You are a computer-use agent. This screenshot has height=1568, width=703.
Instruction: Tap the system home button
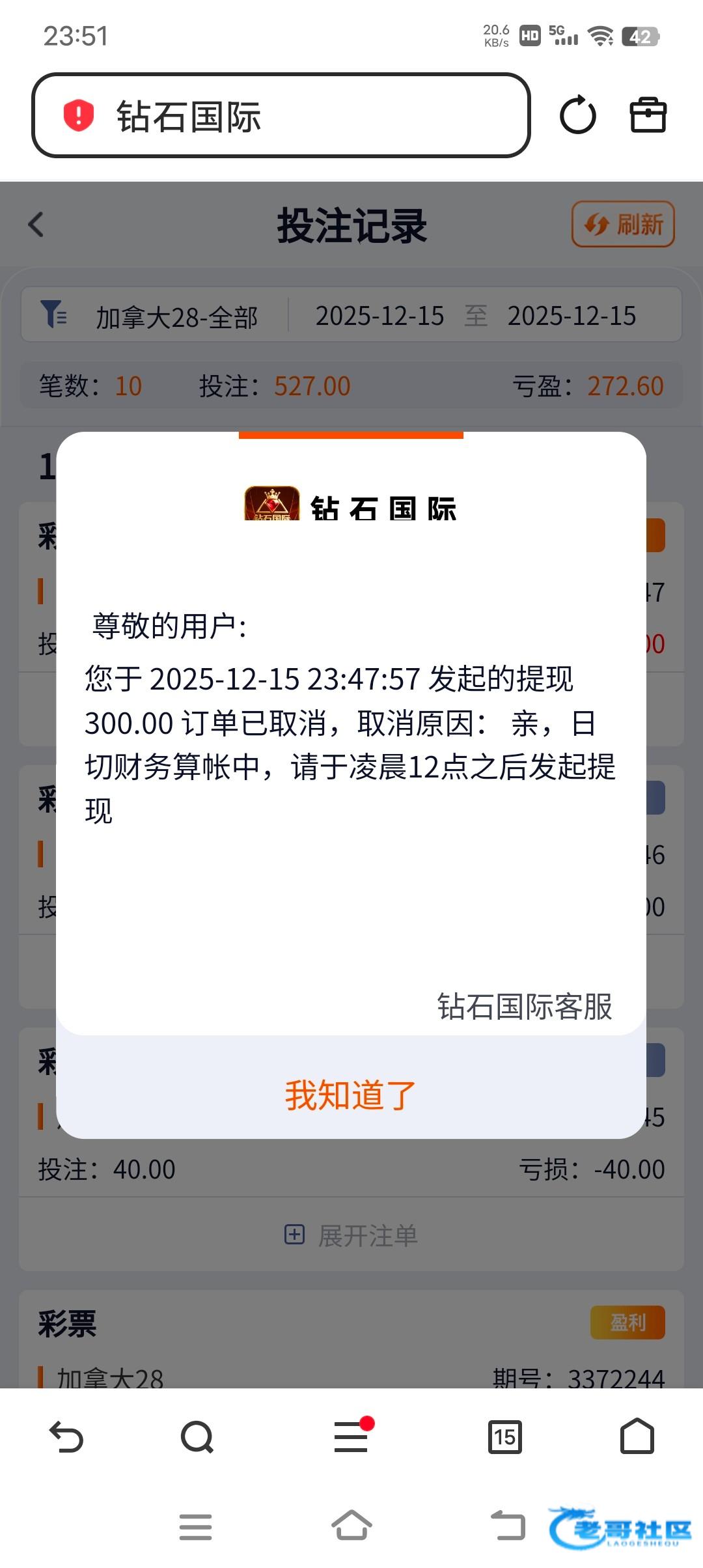tap(351, 1525)
